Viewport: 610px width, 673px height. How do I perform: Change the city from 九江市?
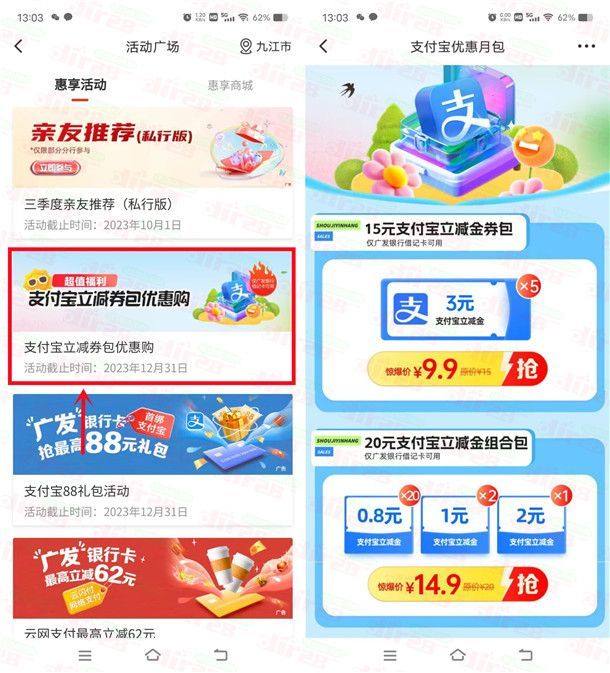point(266,47)
